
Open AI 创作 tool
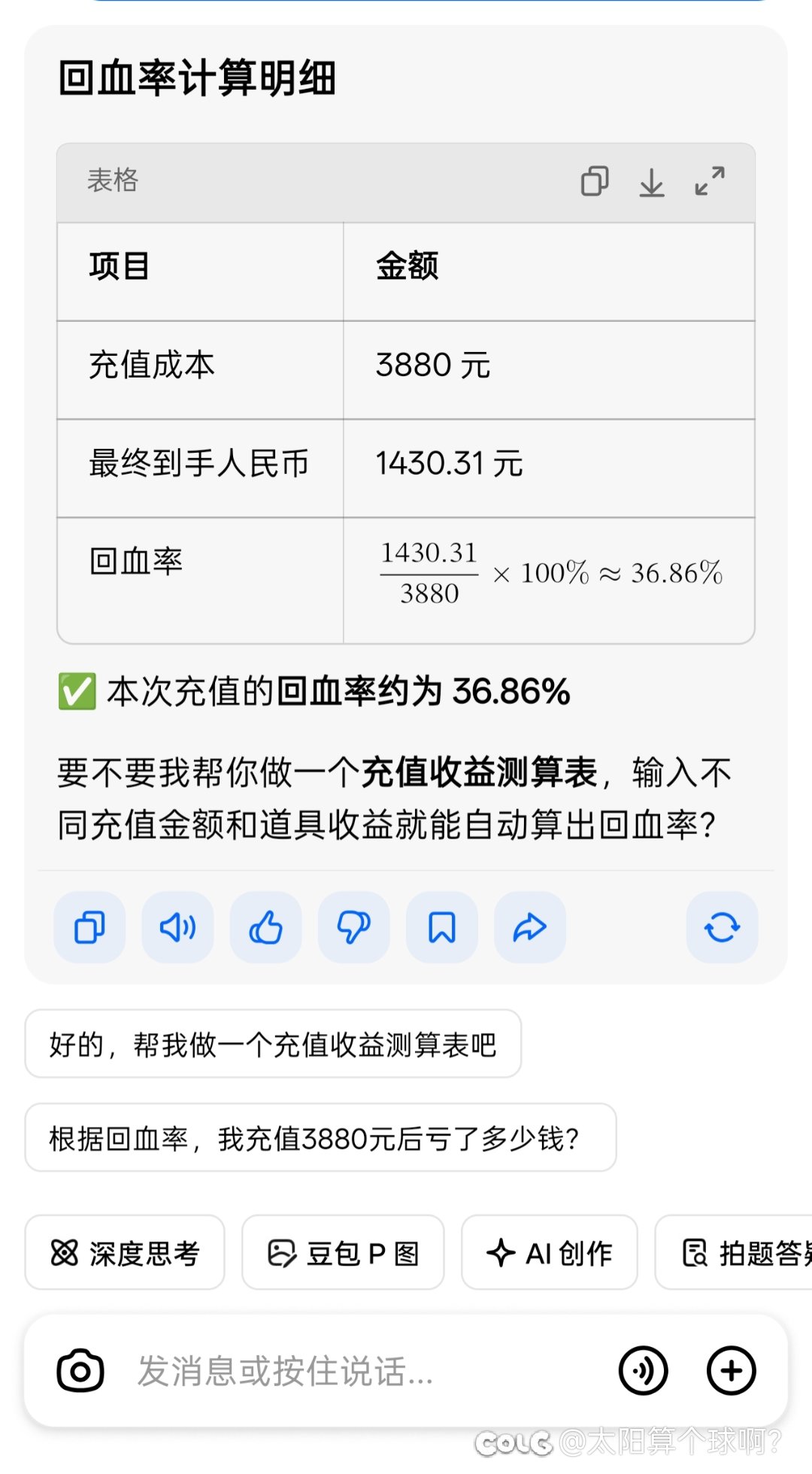(x=549, y=1253)
